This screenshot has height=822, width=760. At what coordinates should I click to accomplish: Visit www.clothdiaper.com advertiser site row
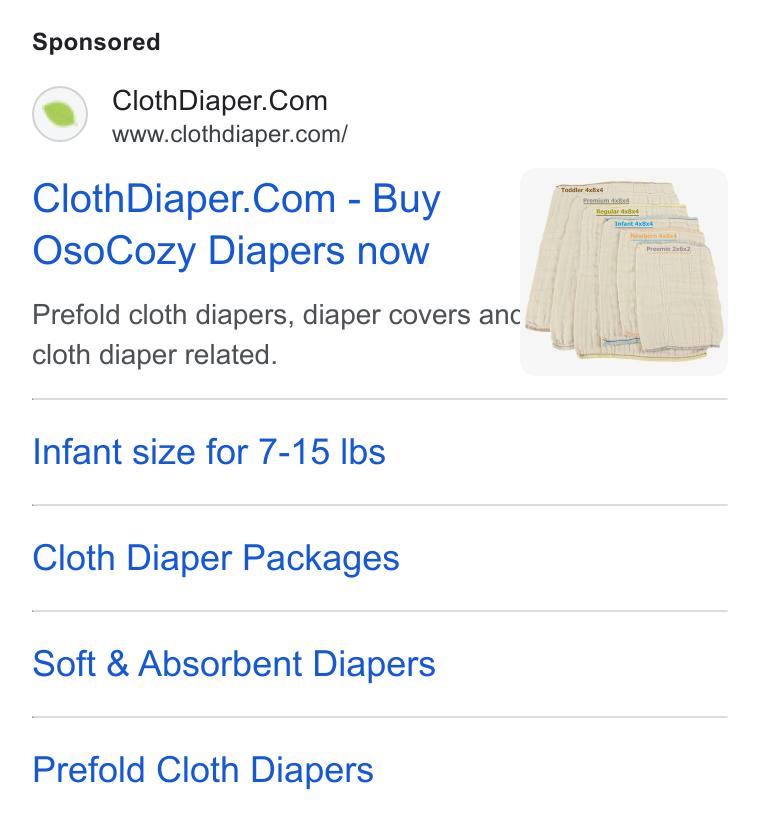tap(190, 115)
